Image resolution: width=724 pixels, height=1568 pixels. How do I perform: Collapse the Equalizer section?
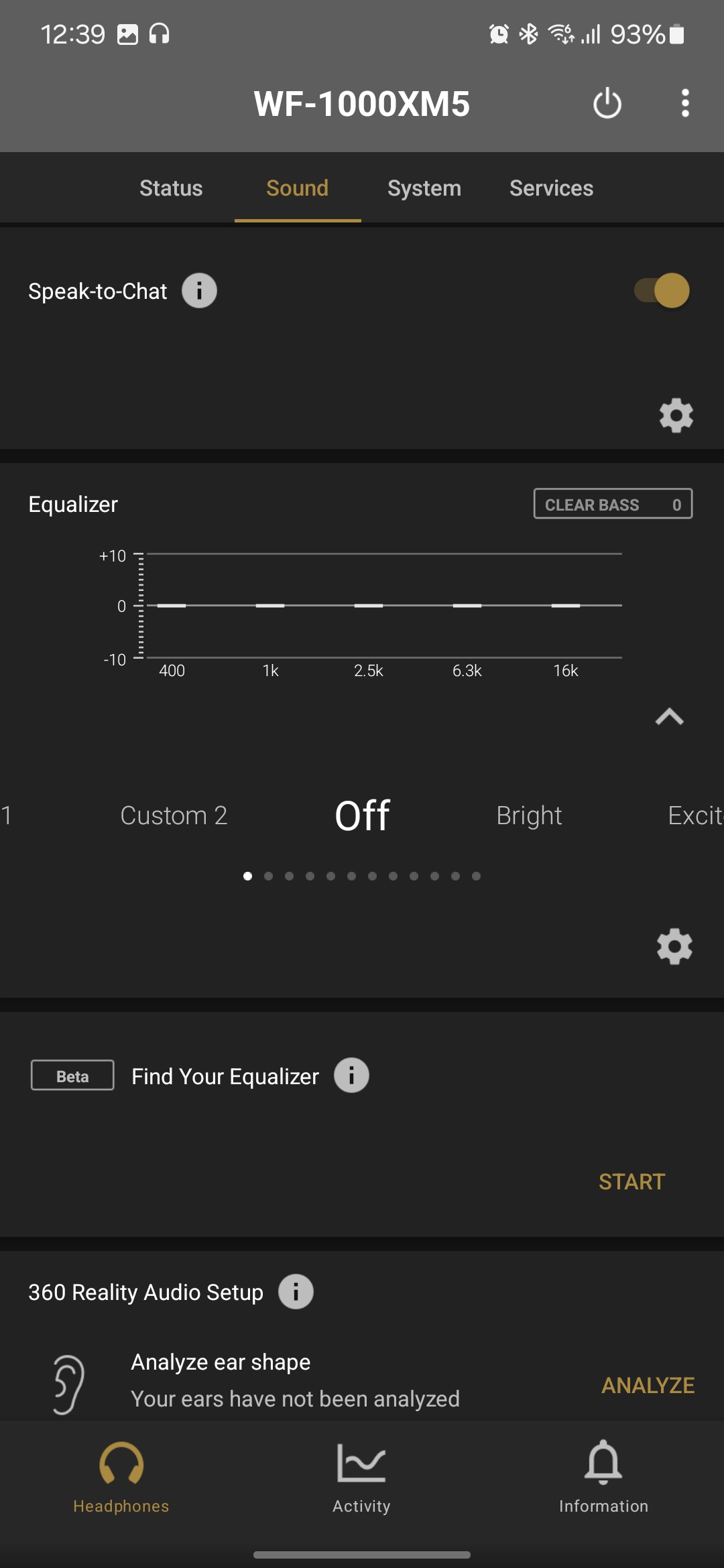coord(669,717)
